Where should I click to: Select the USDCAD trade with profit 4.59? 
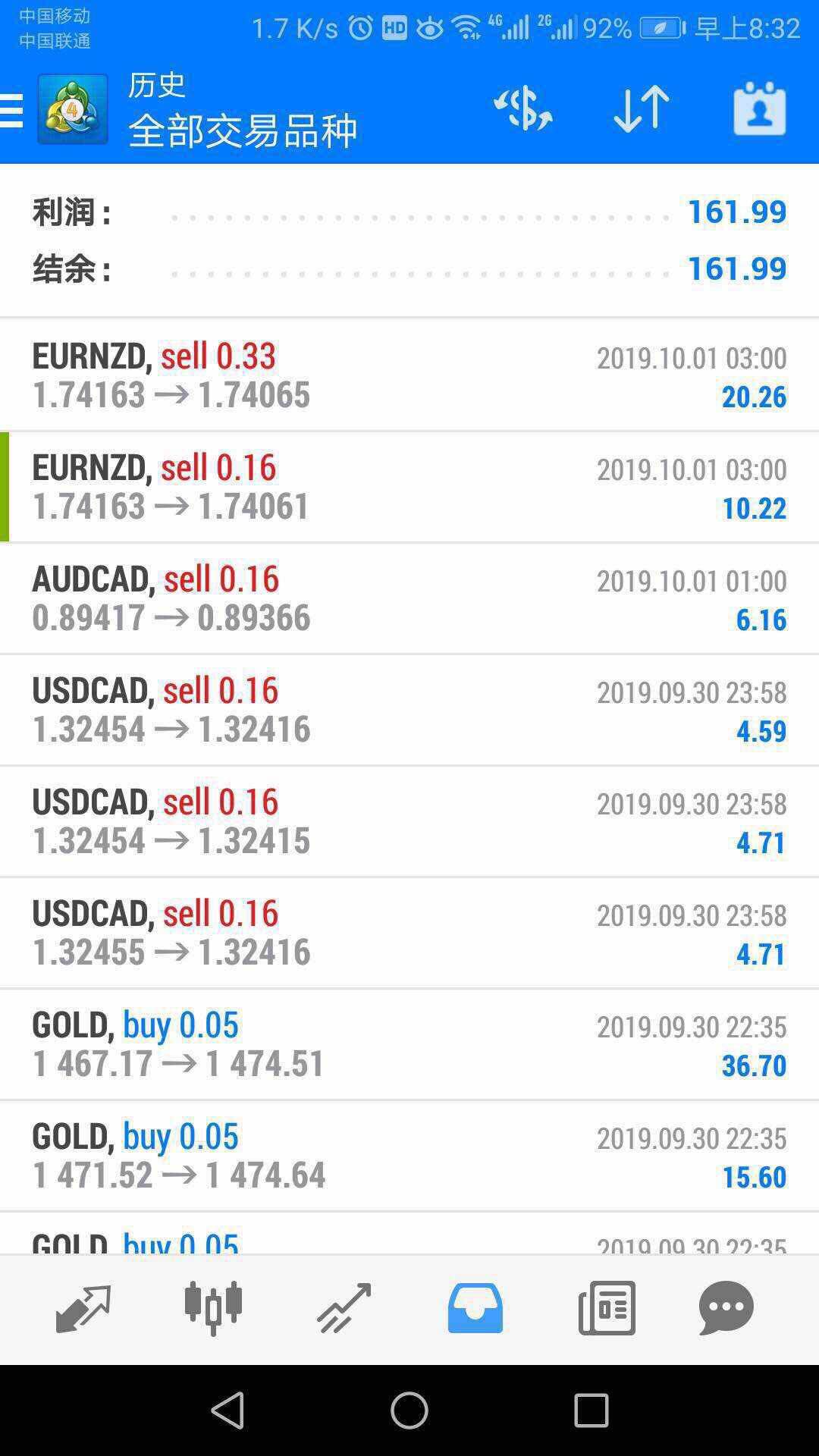(x=409, y=710)
